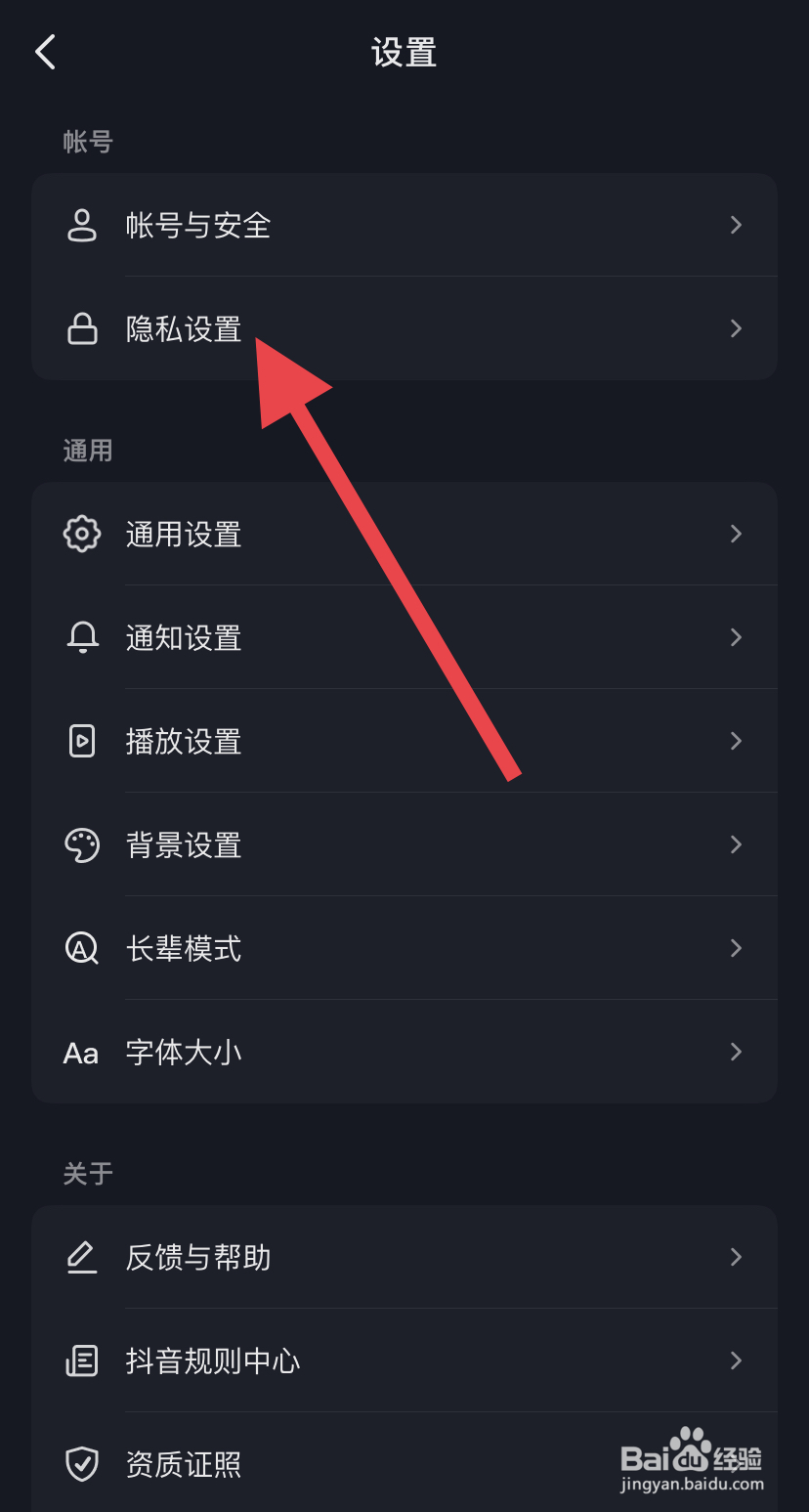Click the shield icon for 资质证照

tap(82, 1464)
